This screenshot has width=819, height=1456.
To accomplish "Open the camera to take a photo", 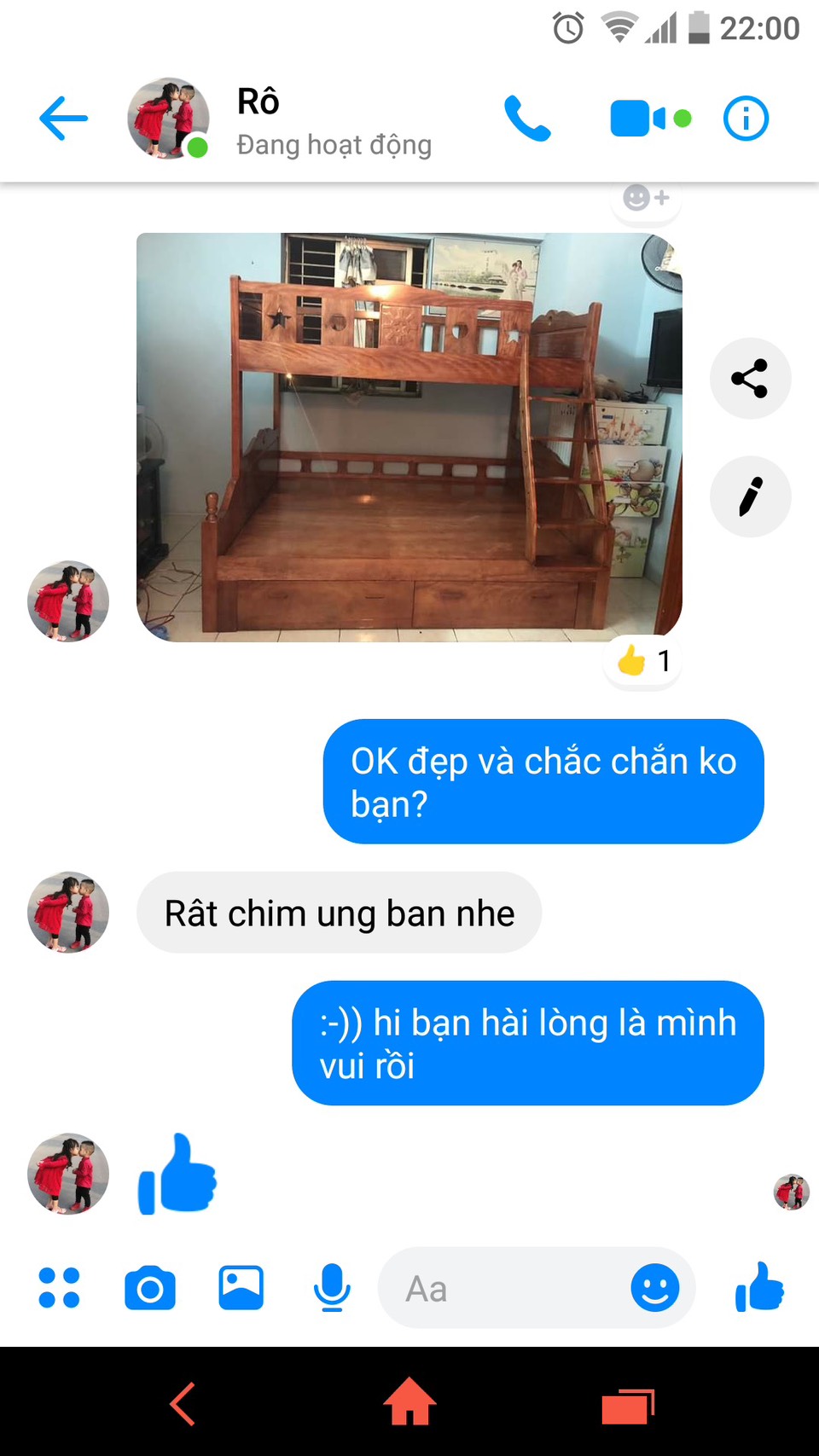I will [150, 1288].
